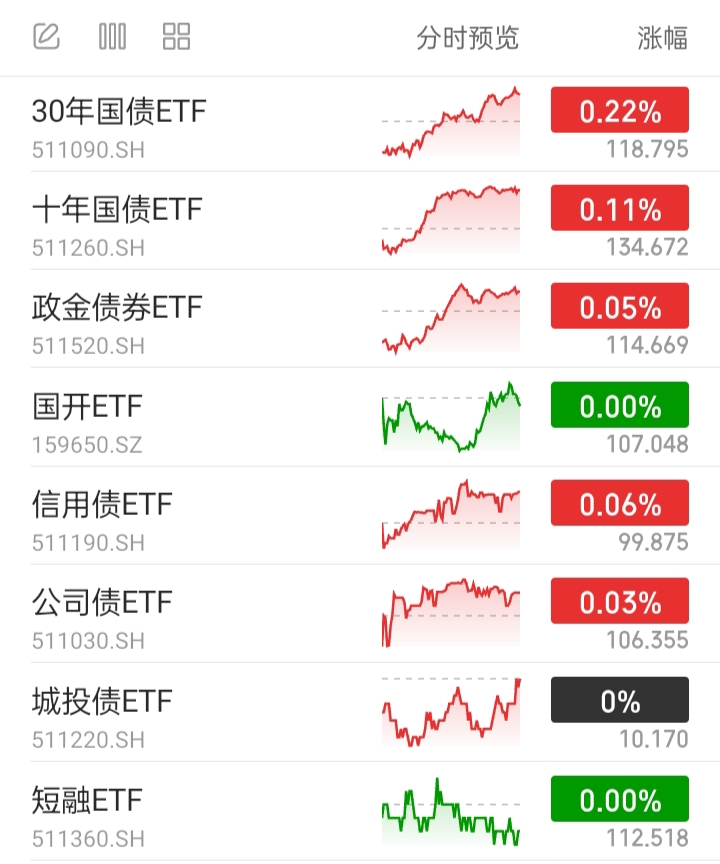Viewport: 720px width, 864px height.
Task: Tap the edit watchlist pencil icon
Action: [46, 37]
